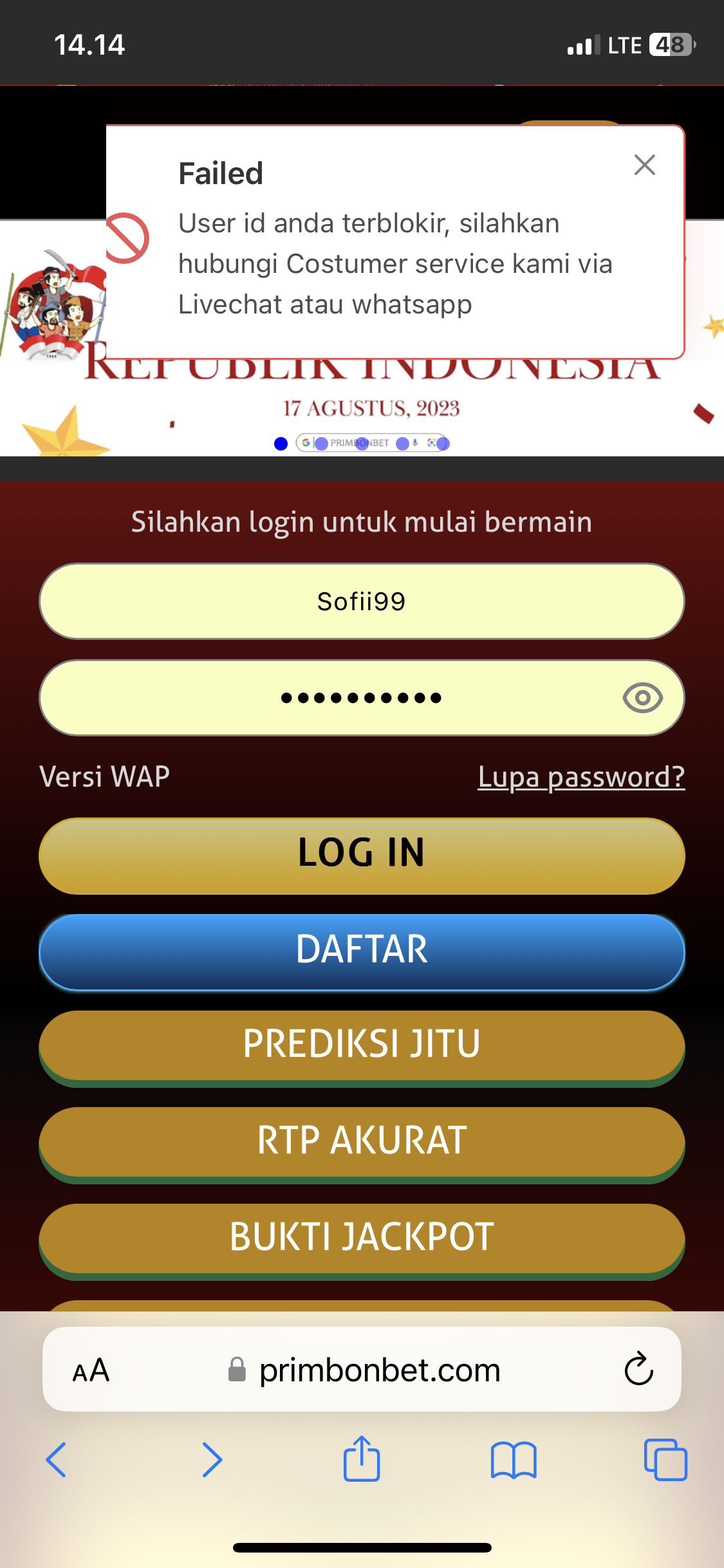Reload the primbonbet.com page

point(638,1369)
